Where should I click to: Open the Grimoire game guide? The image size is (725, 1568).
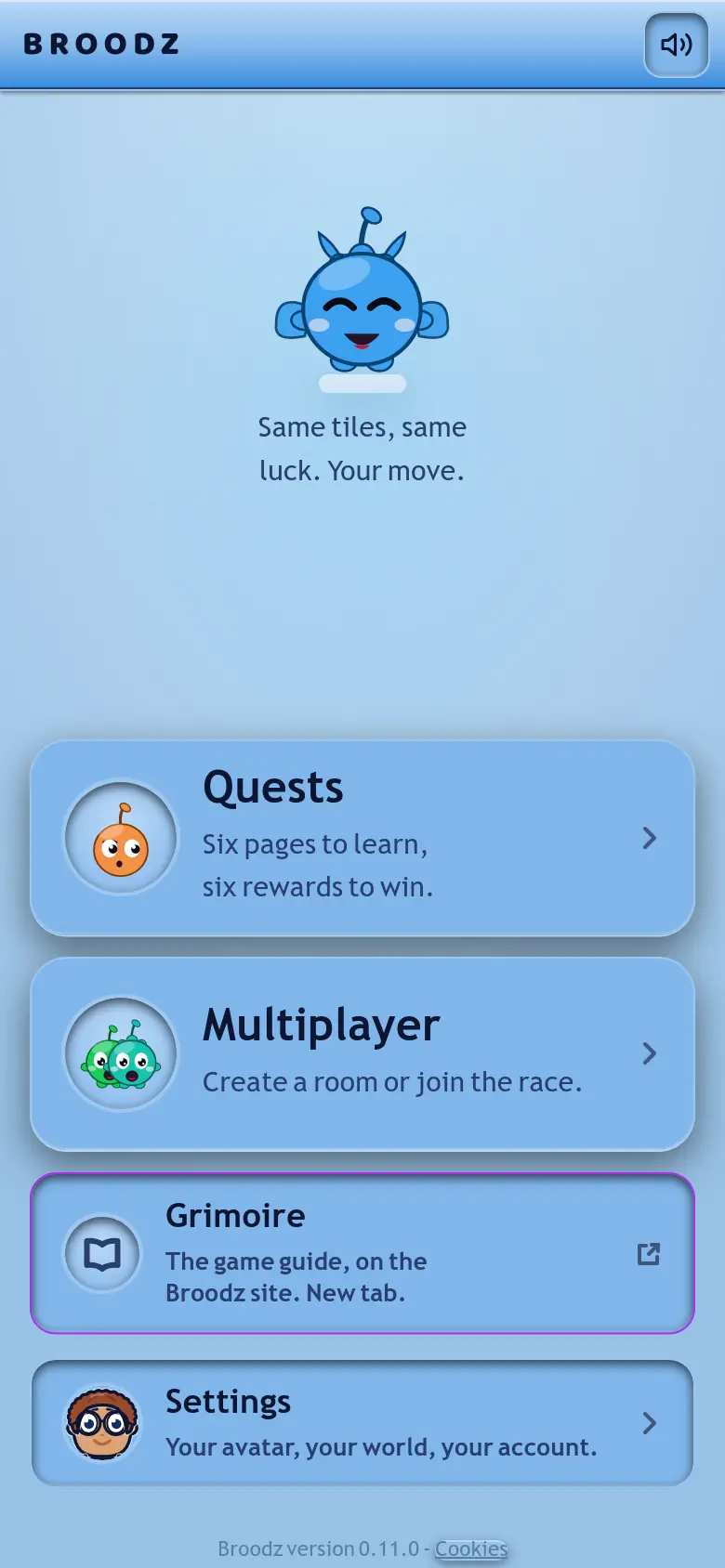point(362,1253)
